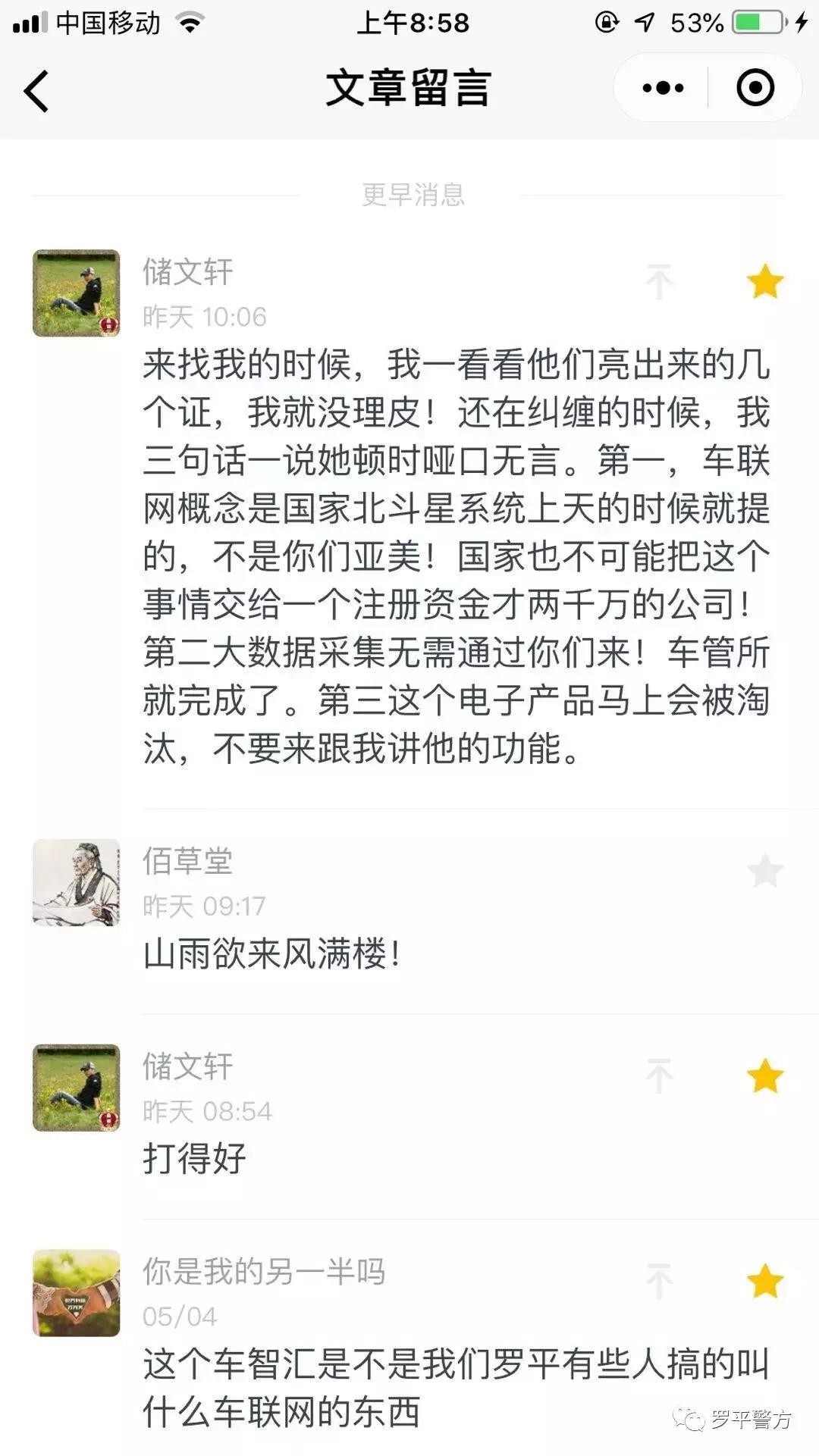Pin 储文轩's 昨天 10:06 comment to top

(x=659, y=282)
